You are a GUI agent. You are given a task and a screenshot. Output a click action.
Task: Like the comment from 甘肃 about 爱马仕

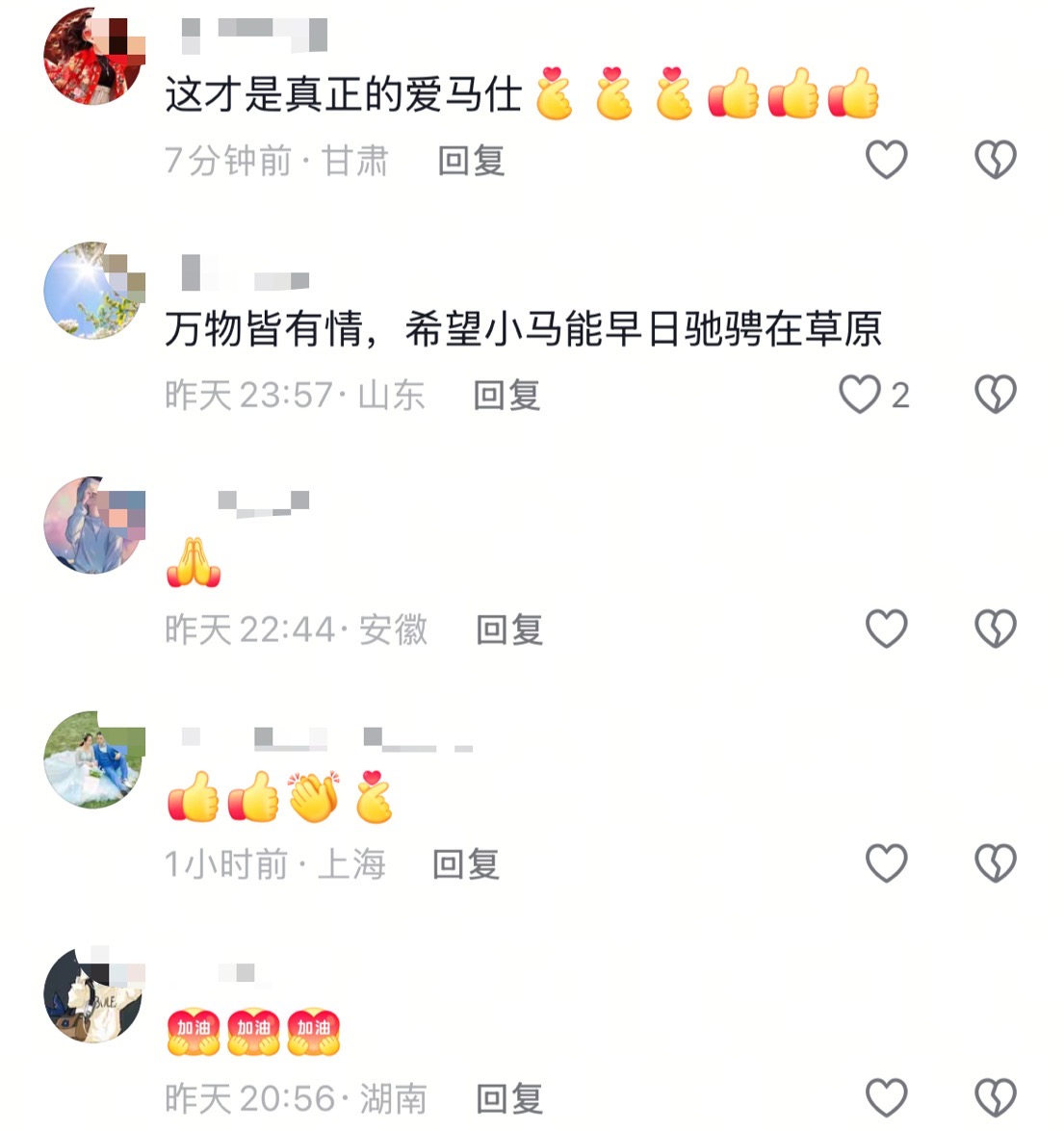pos(886,160)
